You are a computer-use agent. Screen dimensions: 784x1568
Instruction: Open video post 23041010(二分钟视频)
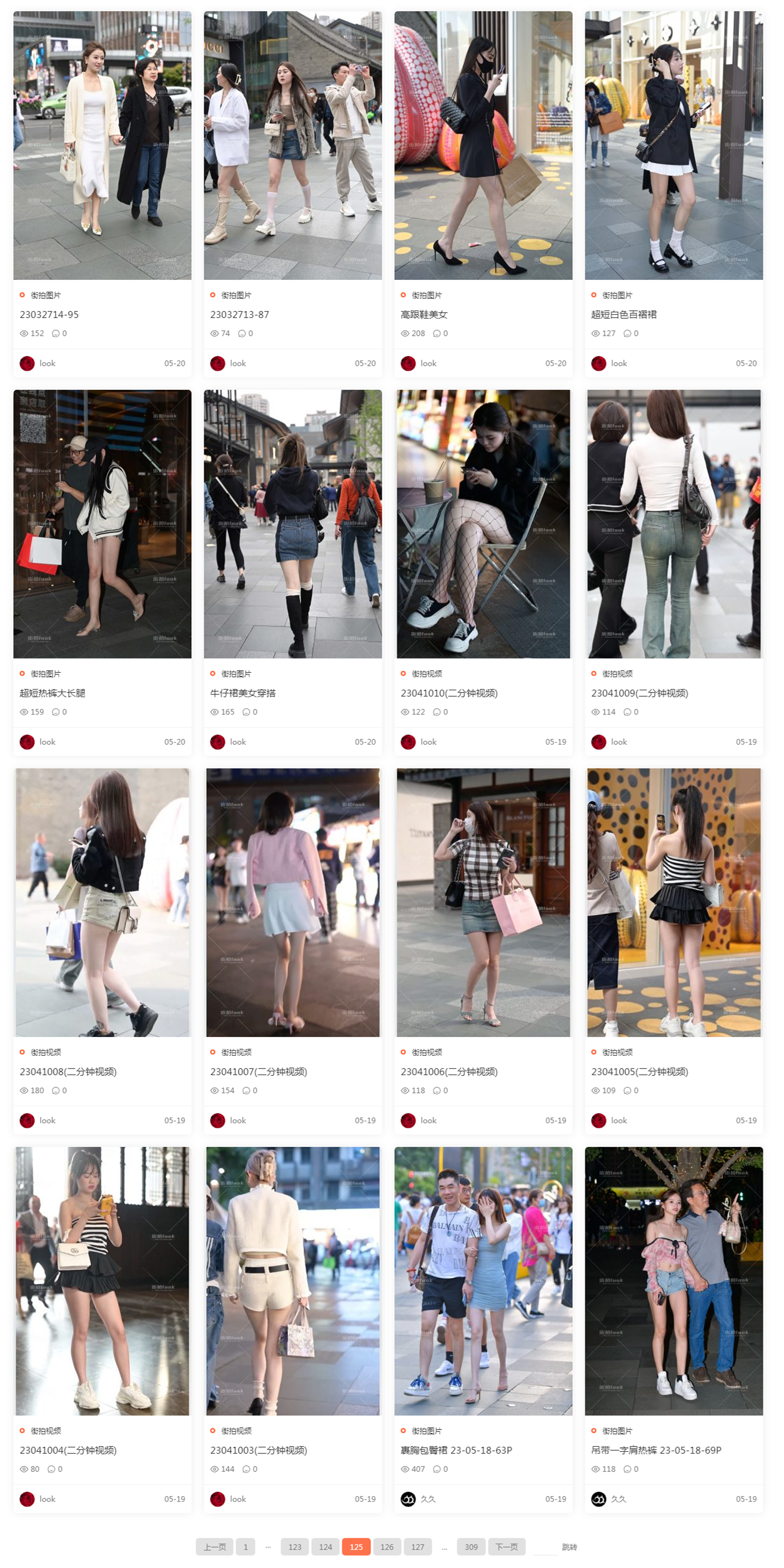point(449,693)
